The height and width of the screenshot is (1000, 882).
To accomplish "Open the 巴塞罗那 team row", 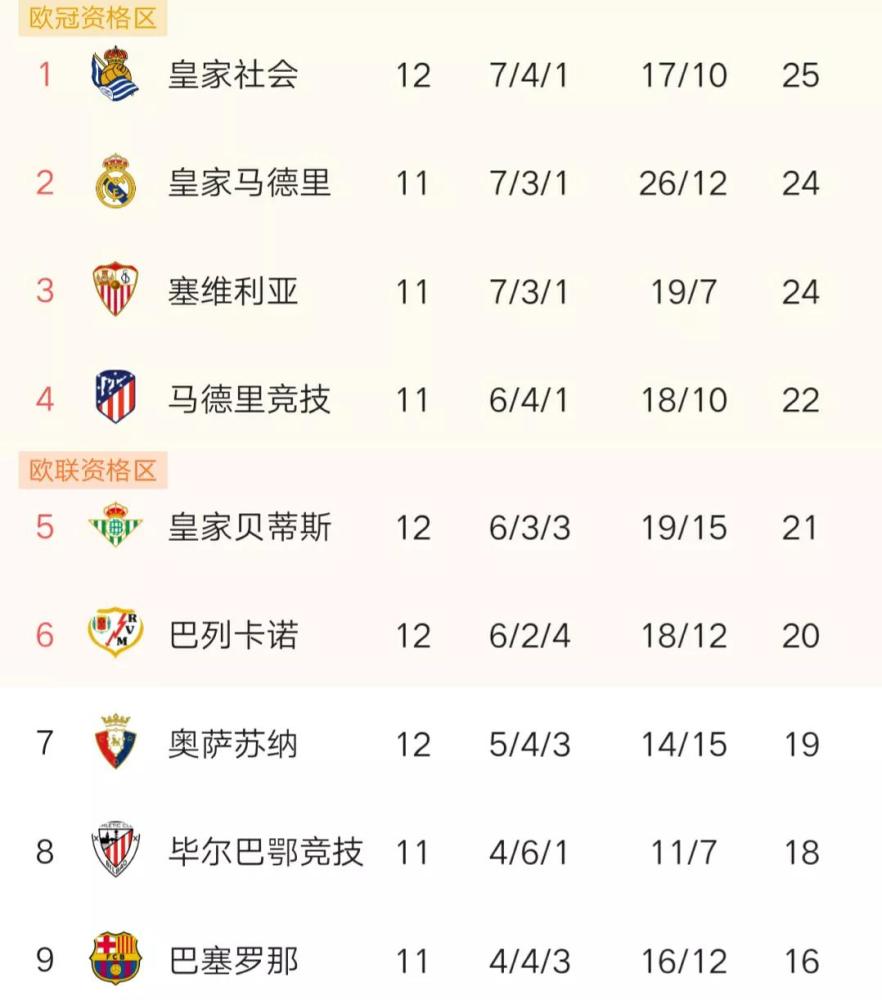I will click(441, 960).
